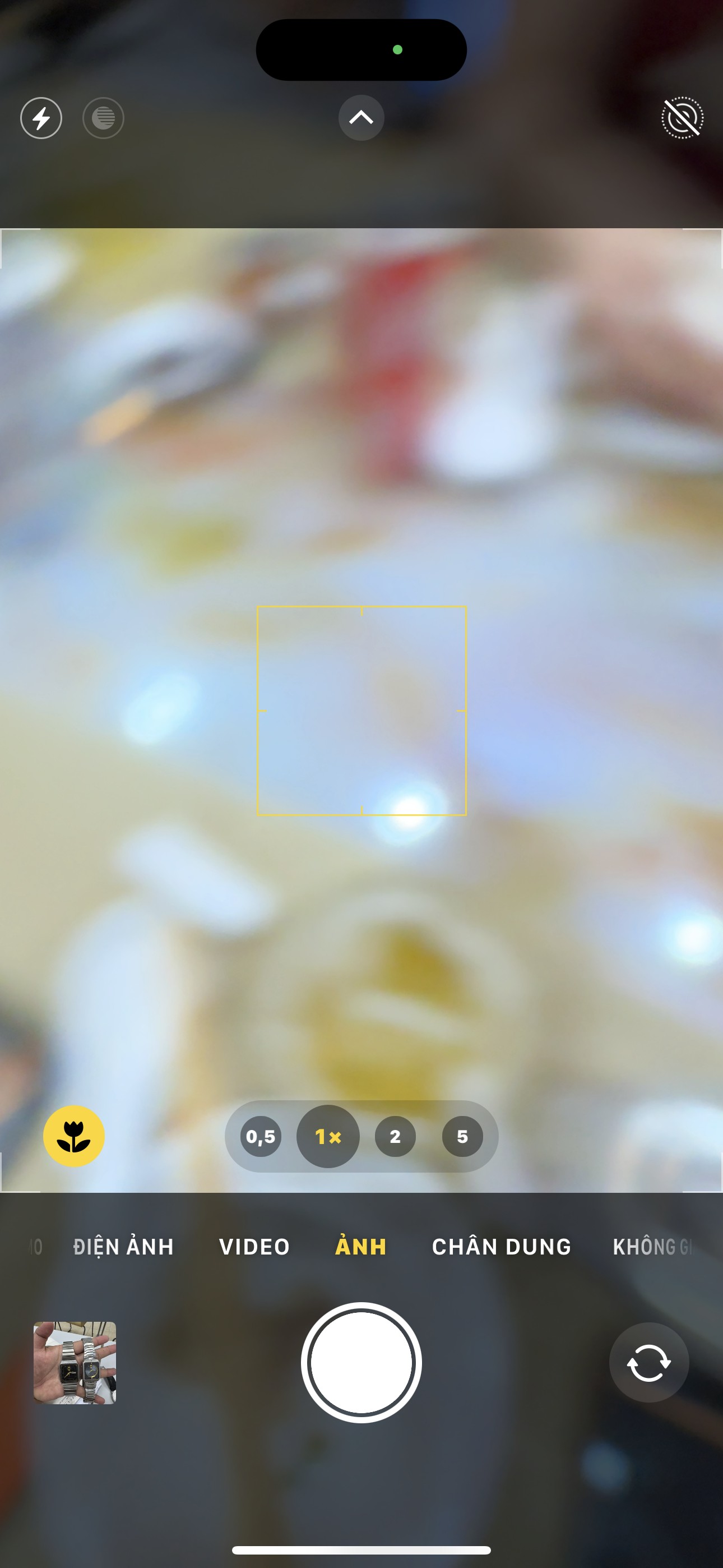Image resolution: width=723 pixels, height=1568 pixels.
Task: Select the 1x zoom level
Action: 328,1136
